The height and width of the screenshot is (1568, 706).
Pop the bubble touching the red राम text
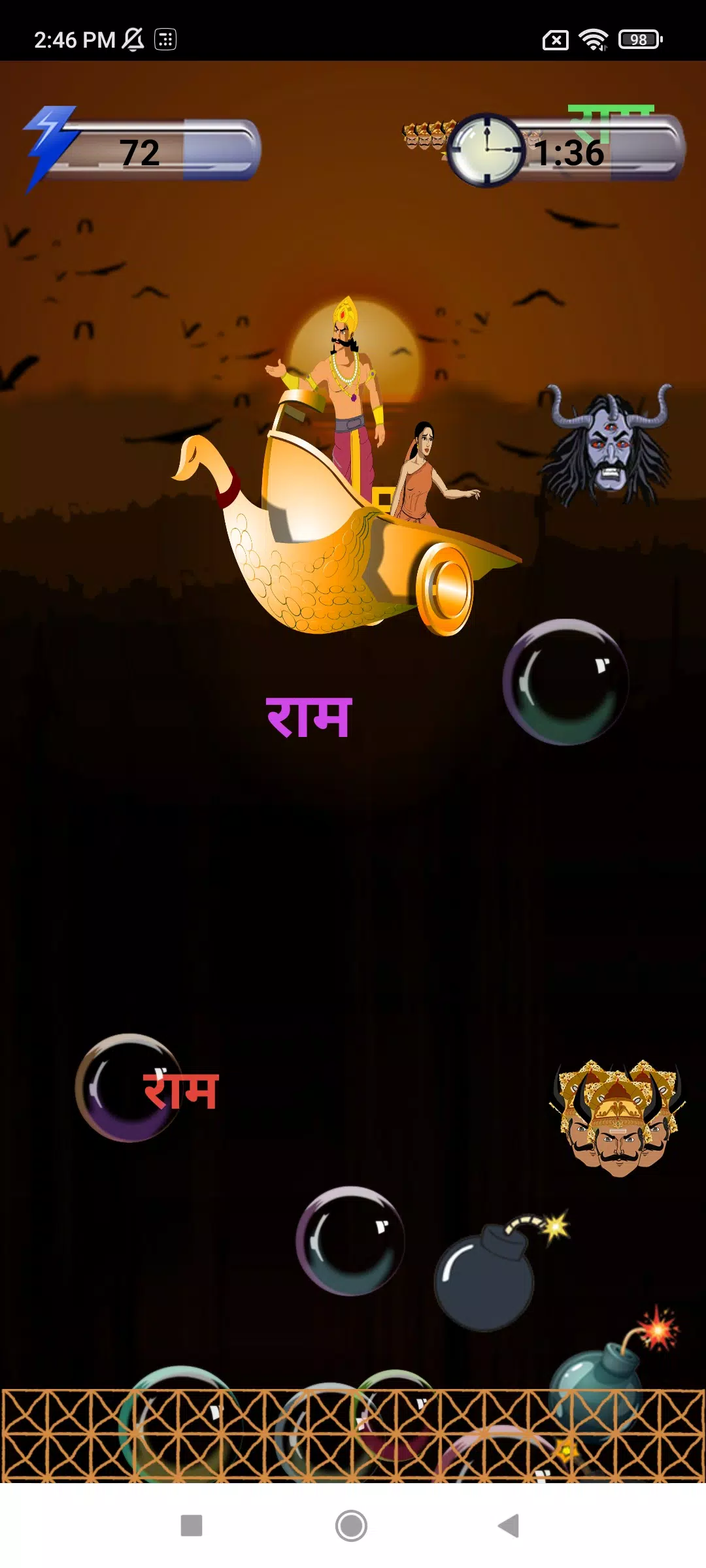[x=129, y=1088]
